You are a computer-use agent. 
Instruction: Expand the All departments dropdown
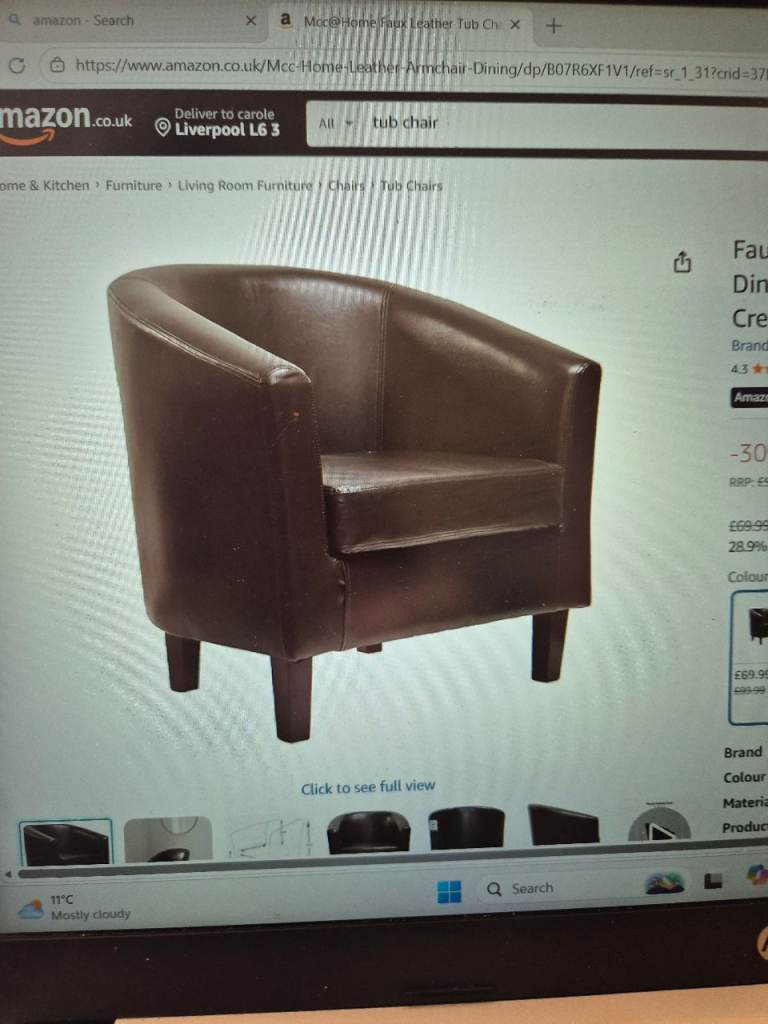(x=336, y=123)
